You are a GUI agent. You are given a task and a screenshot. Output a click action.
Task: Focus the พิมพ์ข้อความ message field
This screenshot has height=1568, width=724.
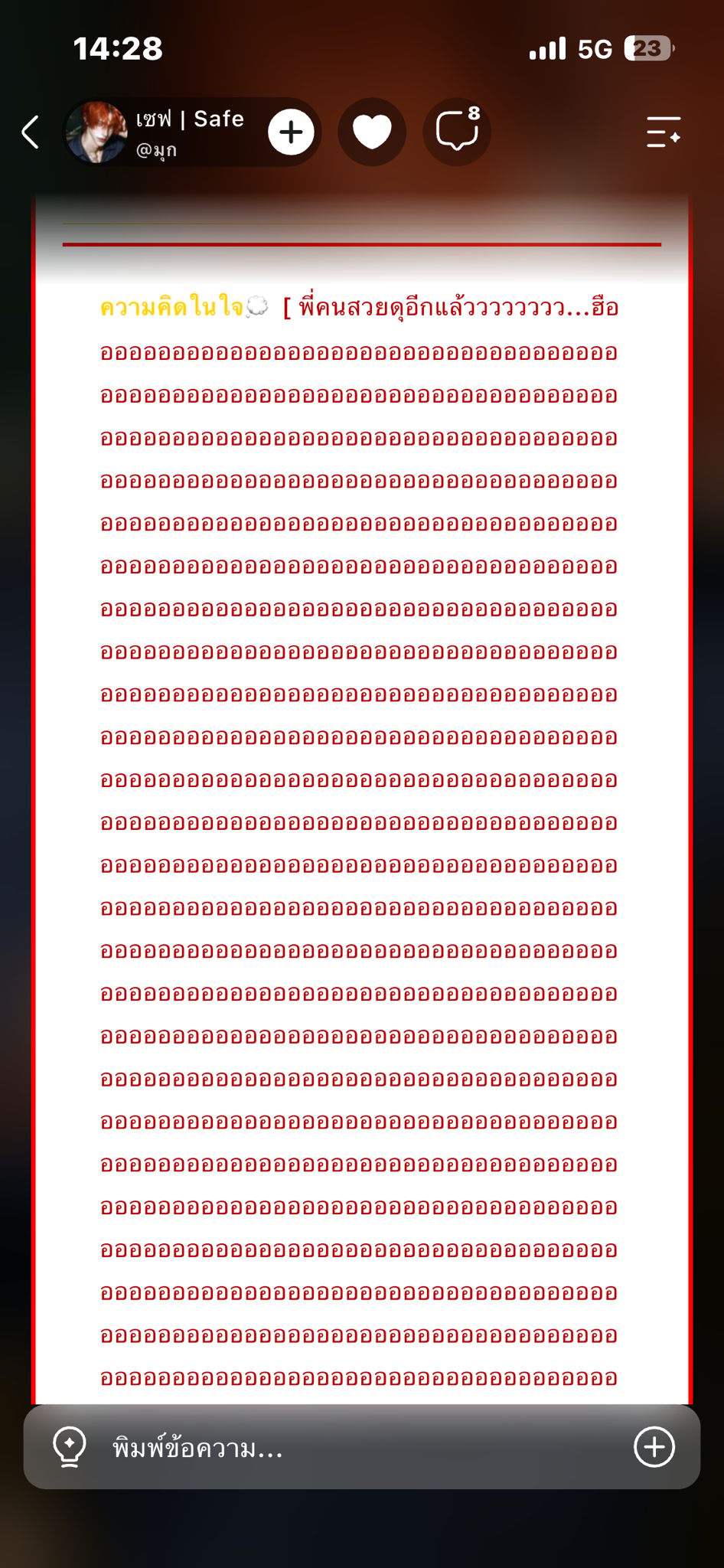tap(360, 1449)
